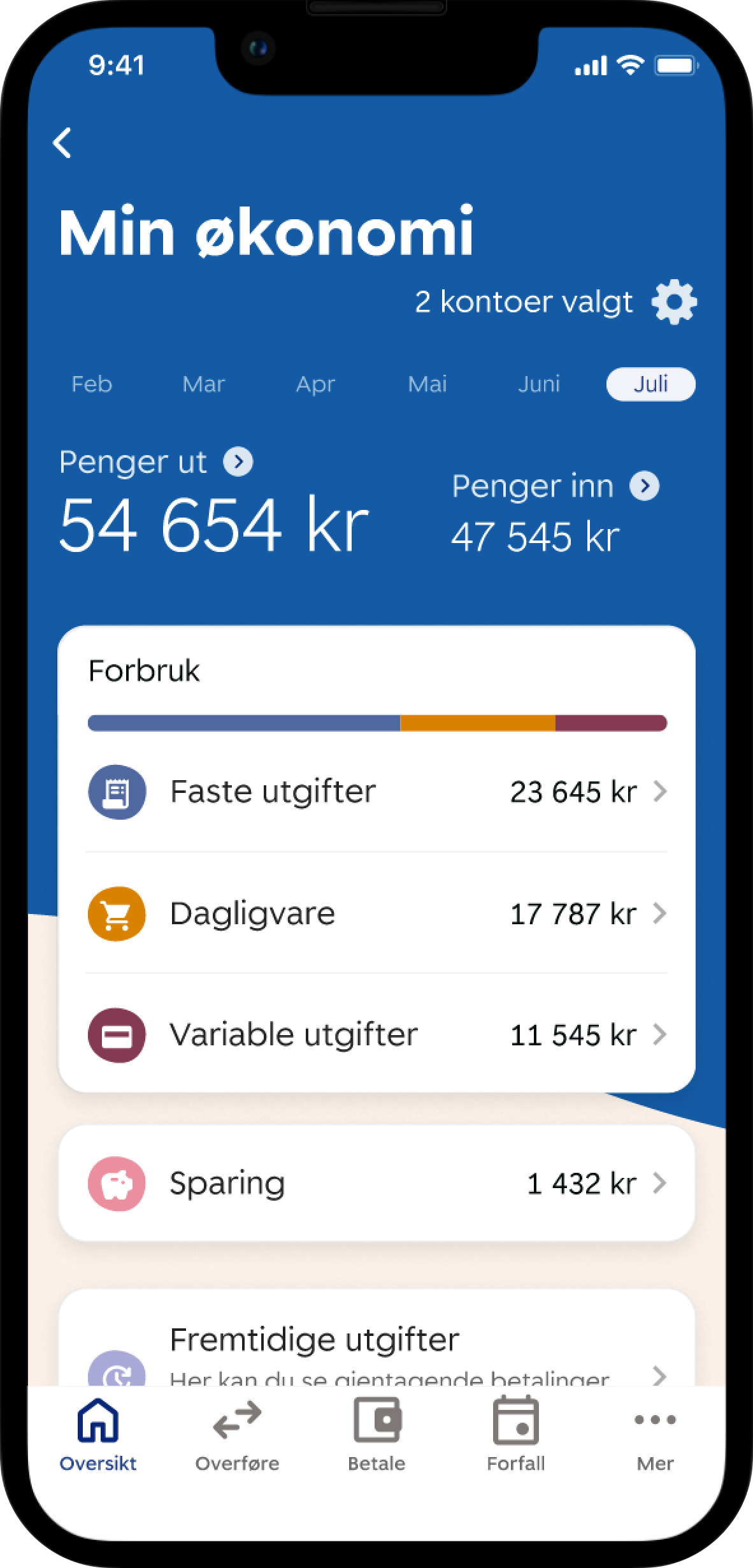Show the Apr month
753x1568 pixels.
315,384
